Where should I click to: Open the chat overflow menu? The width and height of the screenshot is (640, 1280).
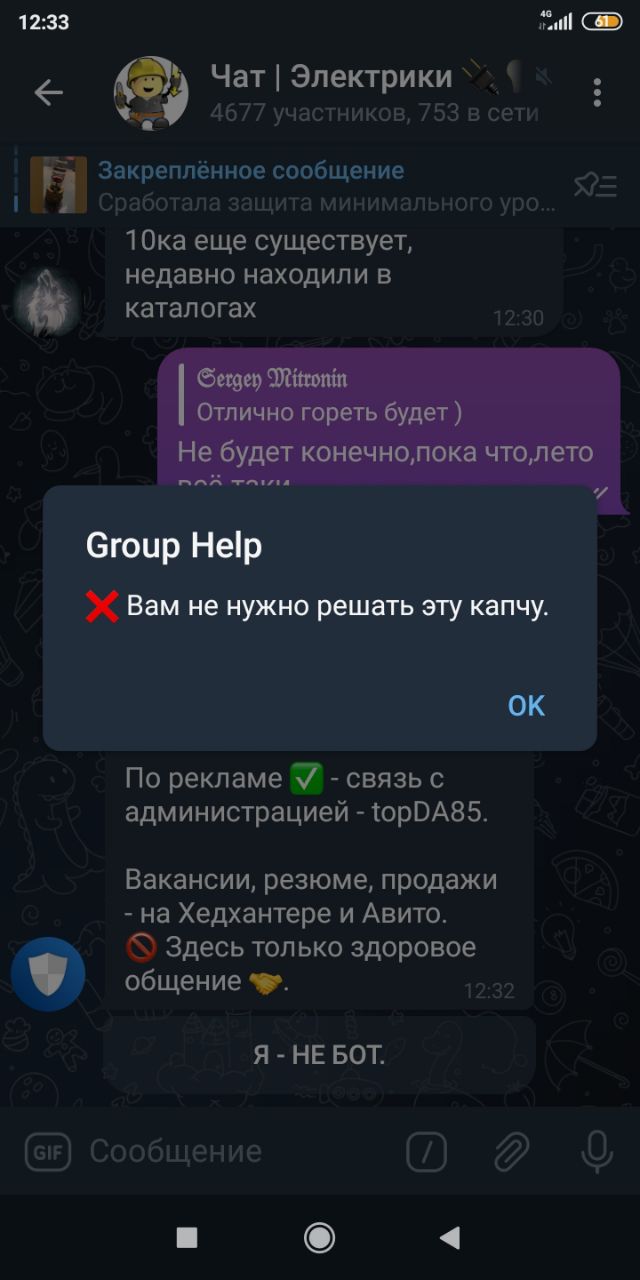point(597,93)
